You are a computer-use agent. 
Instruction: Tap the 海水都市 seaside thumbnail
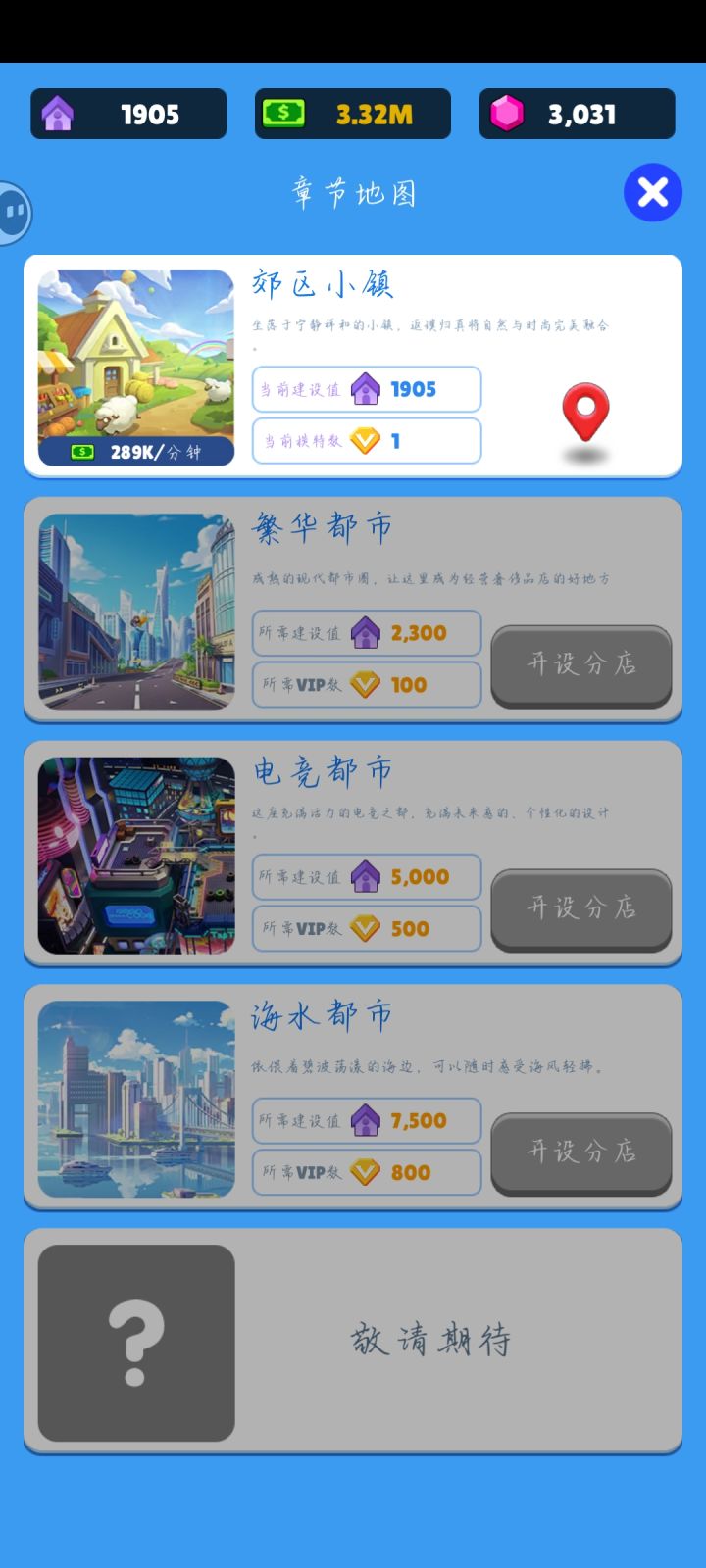coord(136,1098)
